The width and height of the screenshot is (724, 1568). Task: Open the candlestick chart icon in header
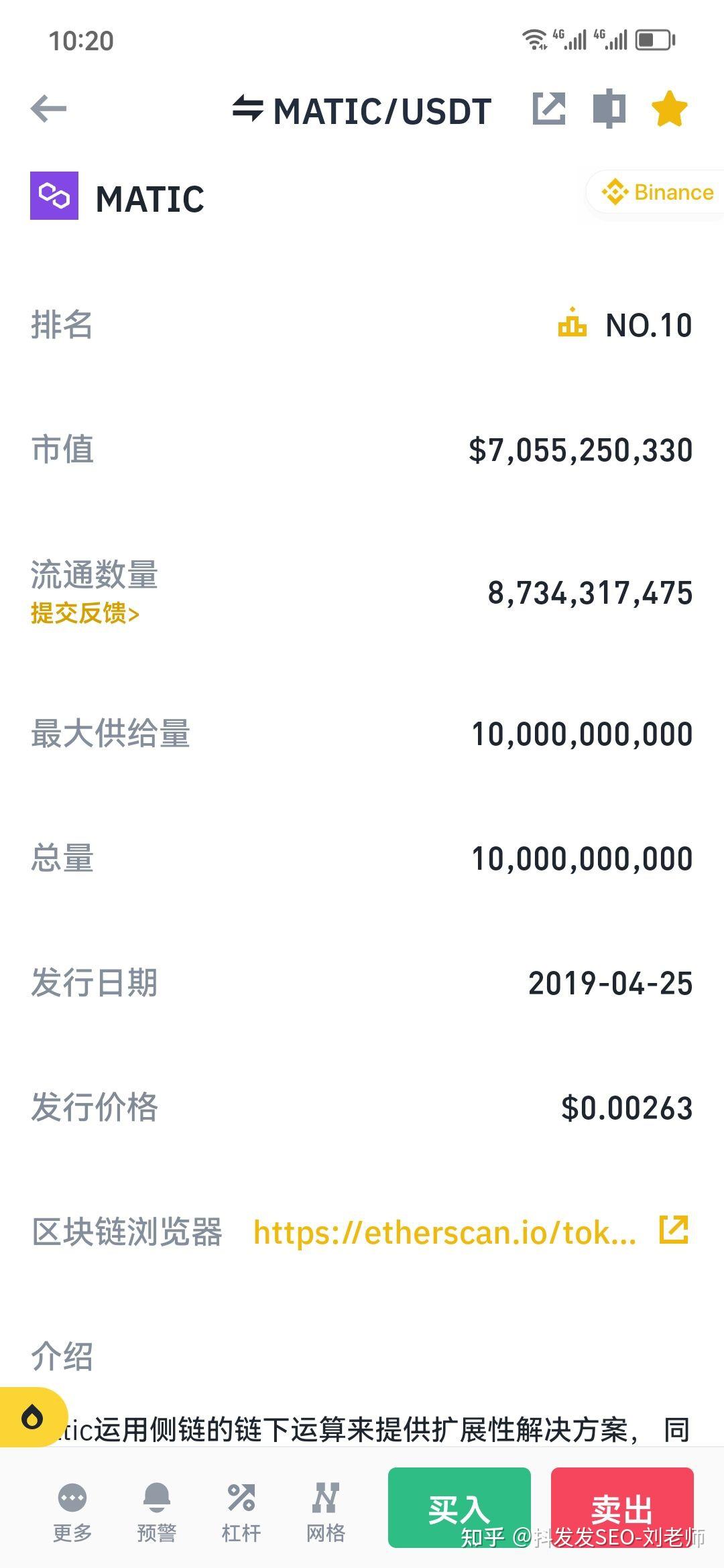click(x=609, y=109)
